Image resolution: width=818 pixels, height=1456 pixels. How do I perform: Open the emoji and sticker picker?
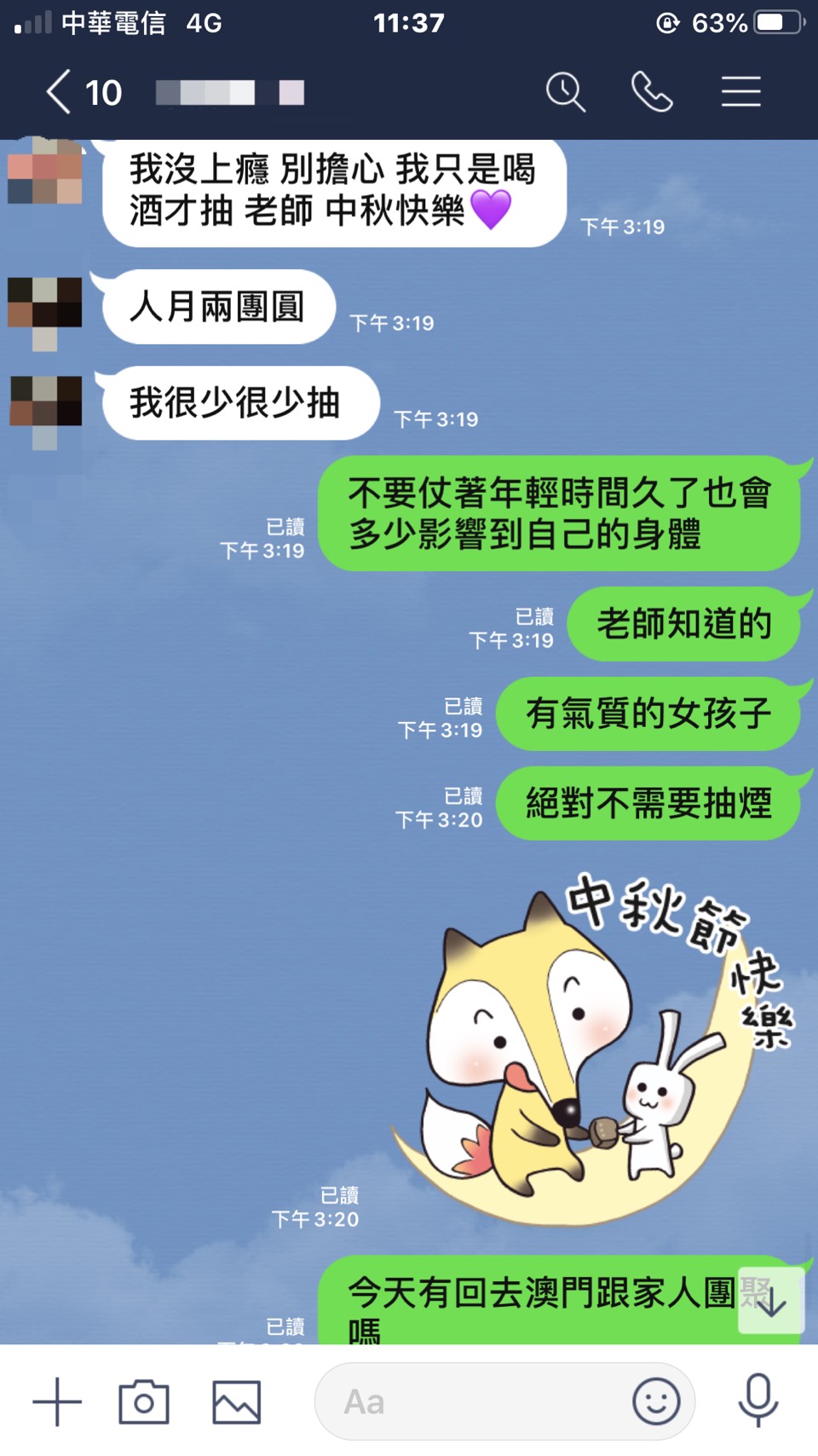click(x=656, y=1401)
